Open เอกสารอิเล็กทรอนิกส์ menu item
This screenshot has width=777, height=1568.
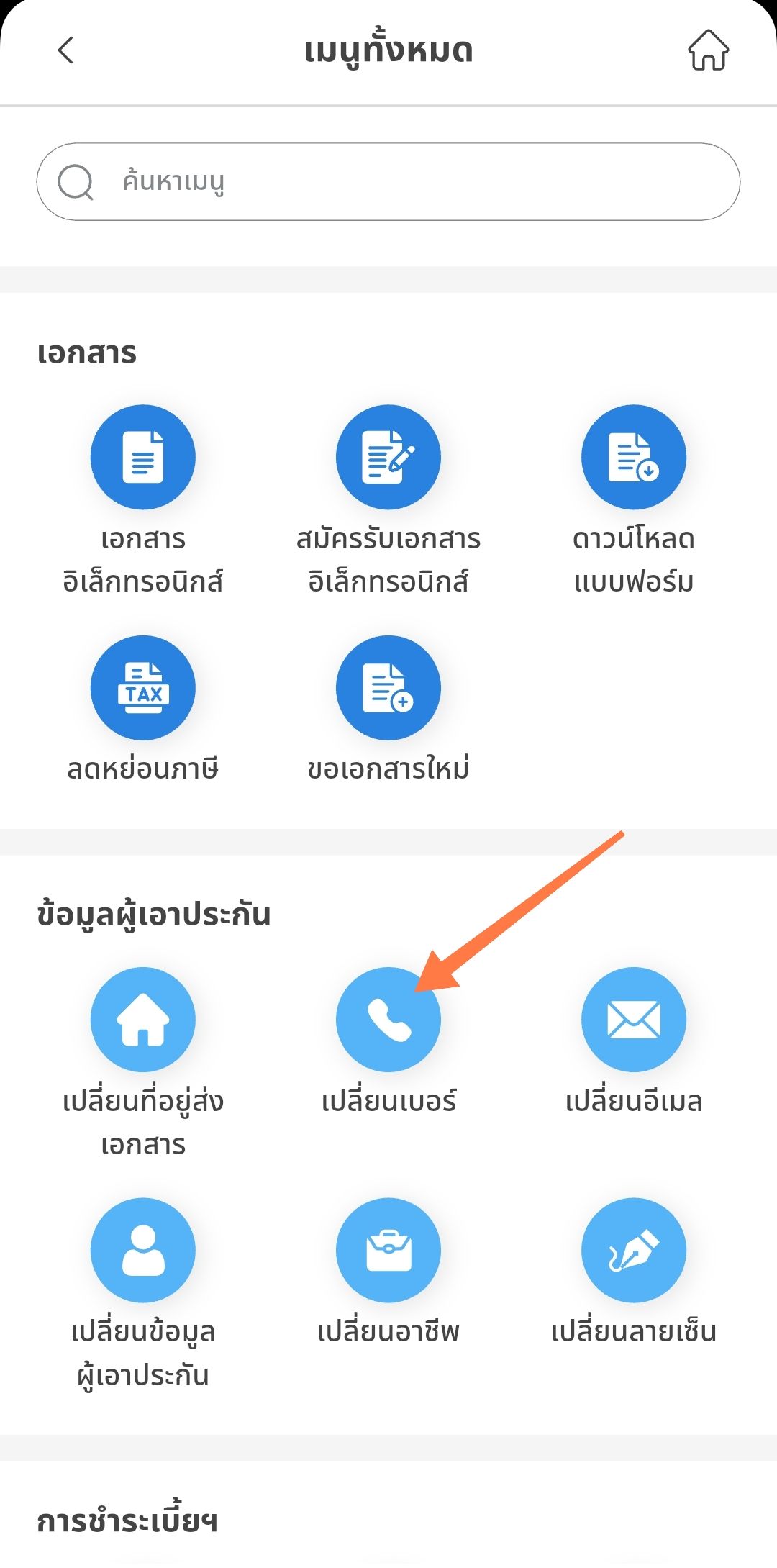142,458
